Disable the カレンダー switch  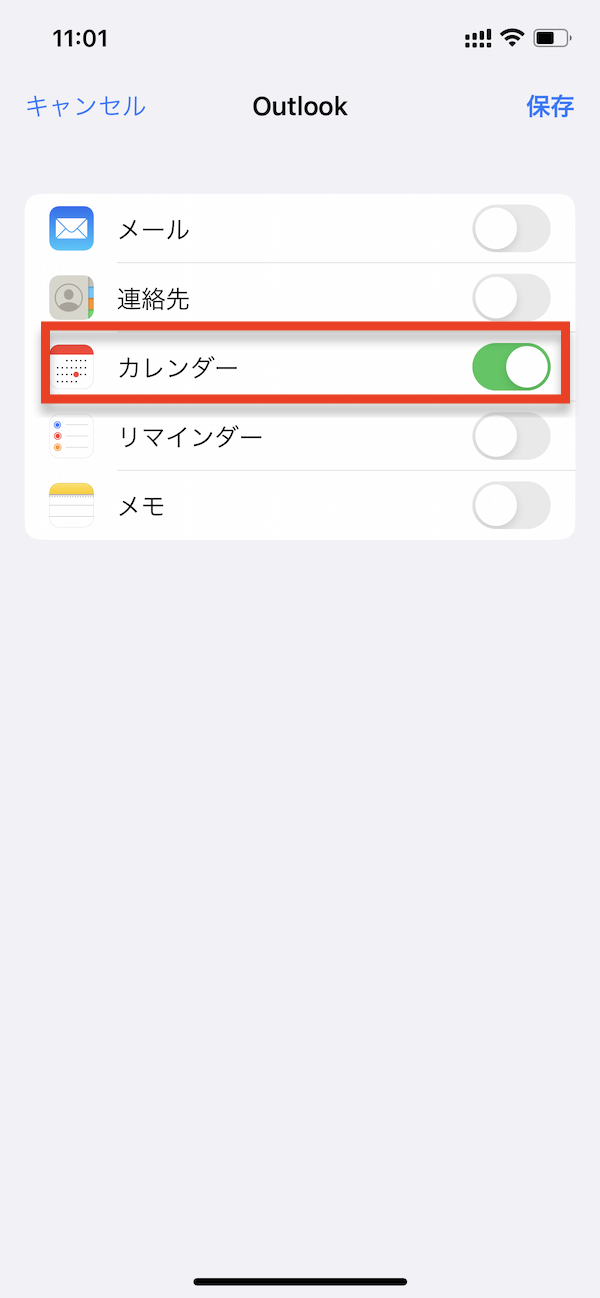pos(511,367)
